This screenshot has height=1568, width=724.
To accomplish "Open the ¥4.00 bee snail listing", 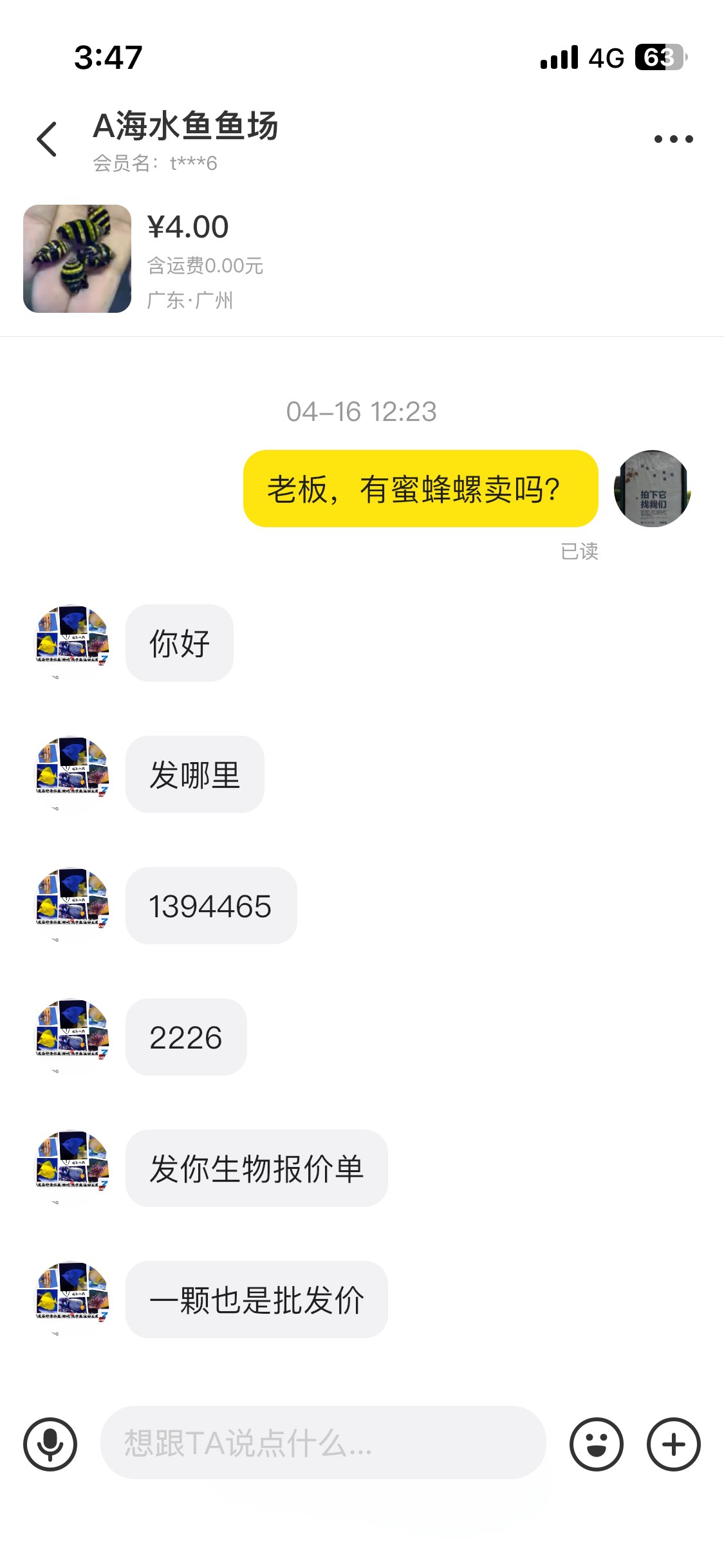I will 77,259.
